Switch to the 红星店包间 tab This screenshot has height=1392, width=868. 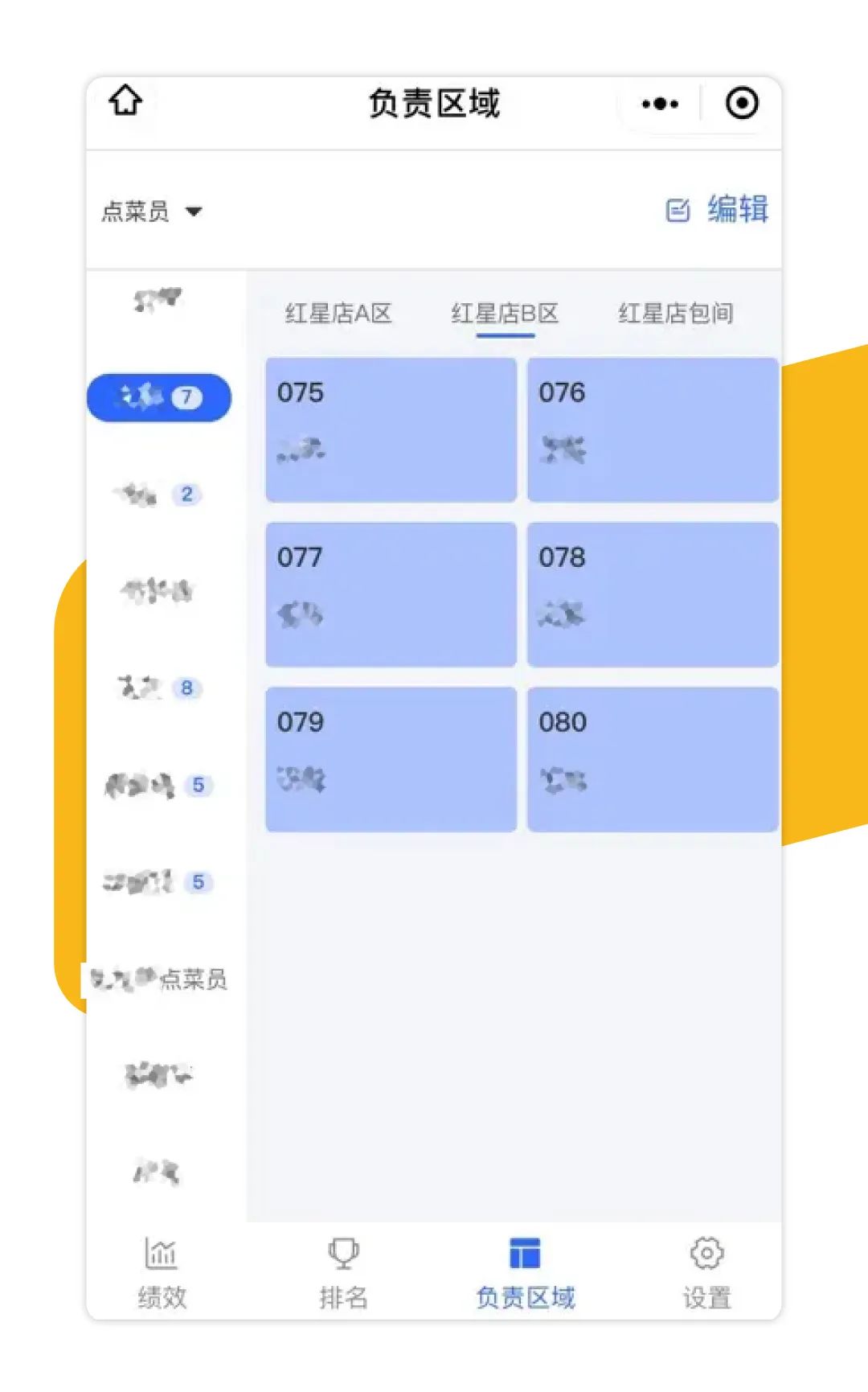coord(676,313)
